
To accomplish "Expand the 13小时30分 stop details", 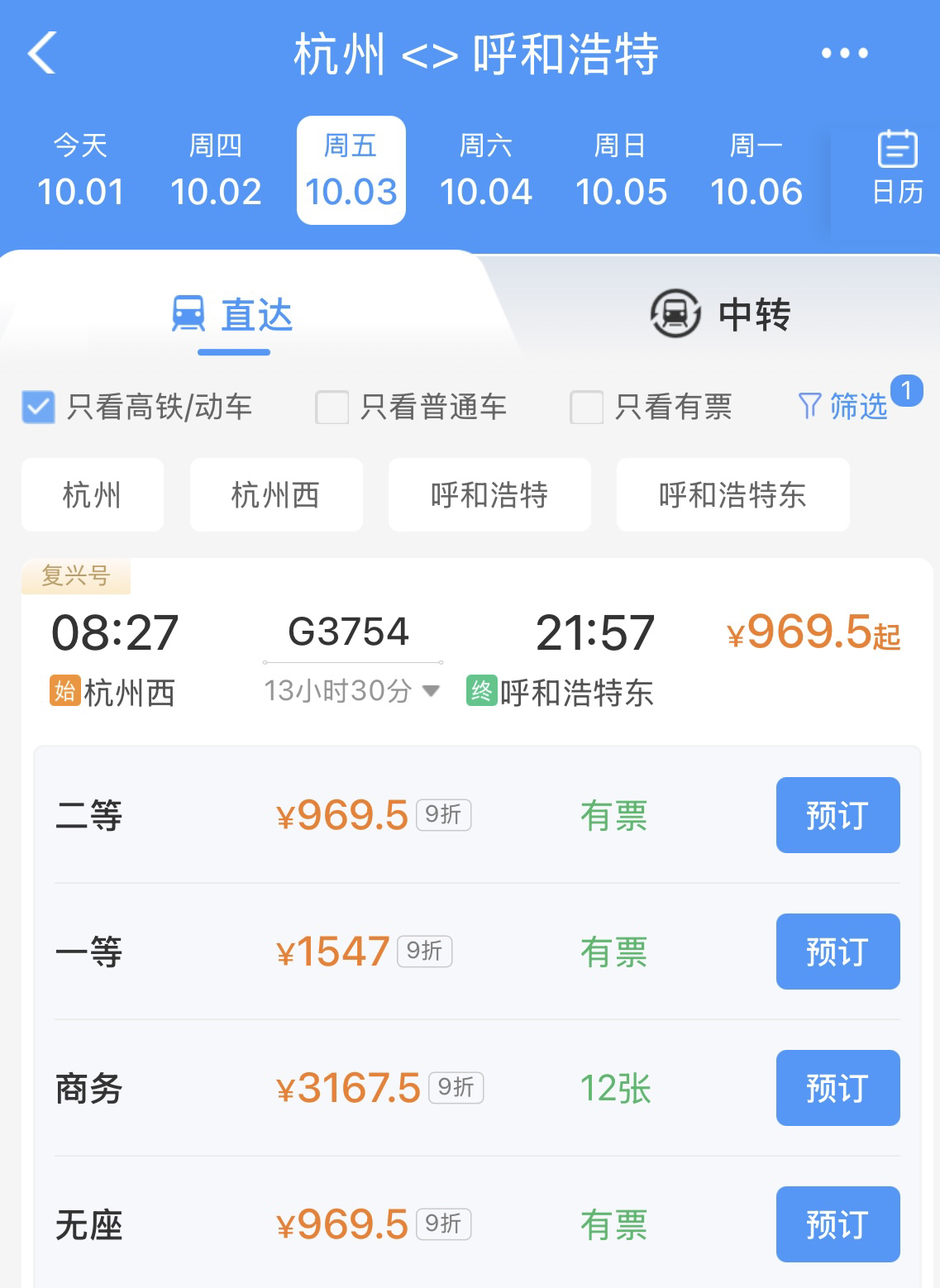I will pos(351,690).
